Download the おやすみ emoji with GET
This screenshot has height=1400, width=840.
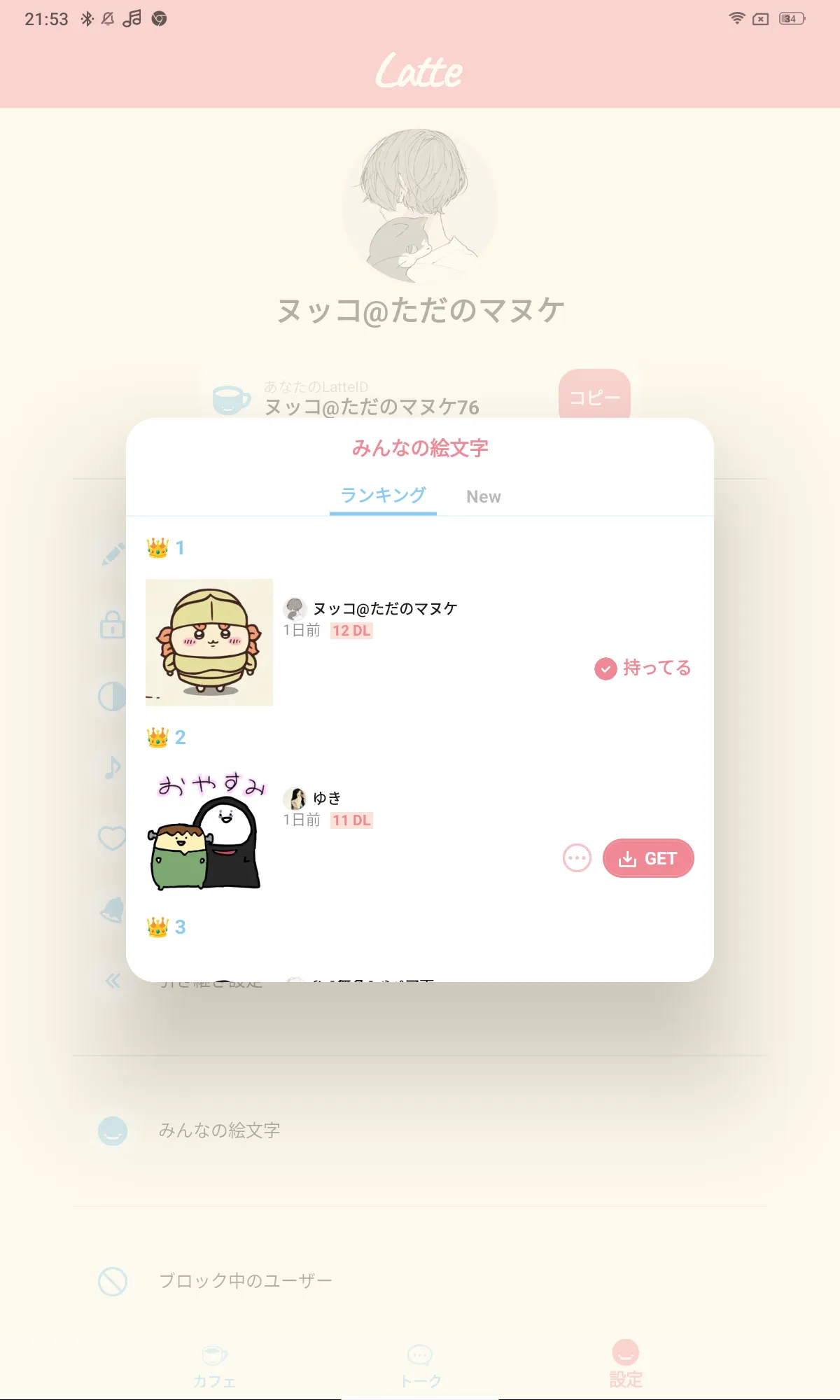[x=648, y=858]
